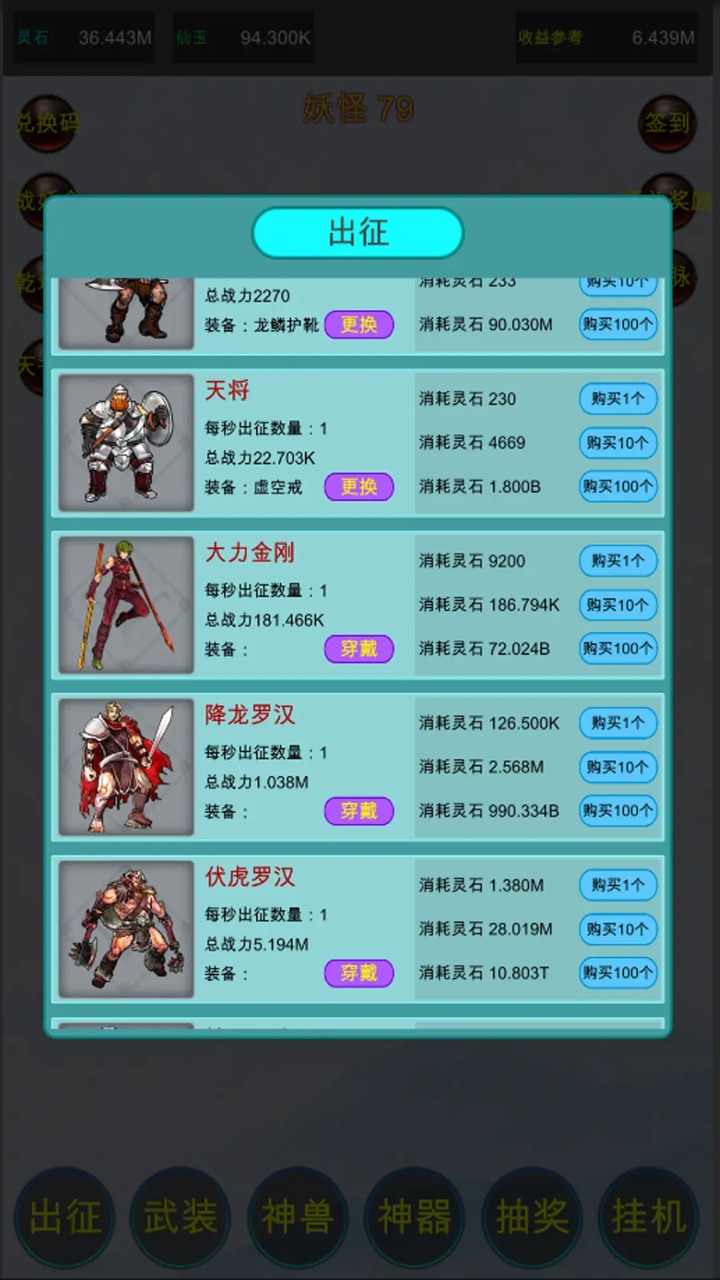Buy 10 降龙罗汉 units

tap(618, 767)
